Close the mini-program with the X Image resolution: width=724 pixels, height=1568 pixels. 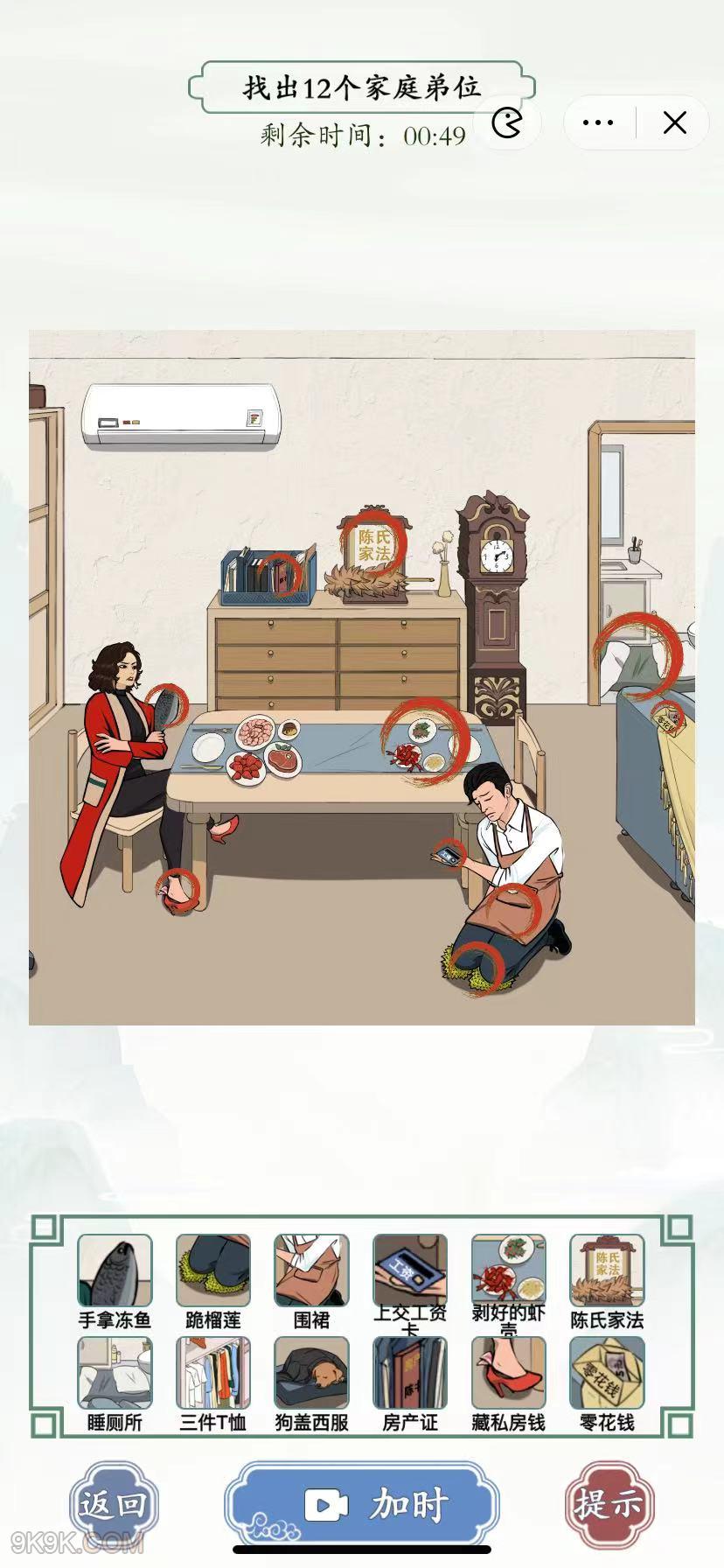674,123
